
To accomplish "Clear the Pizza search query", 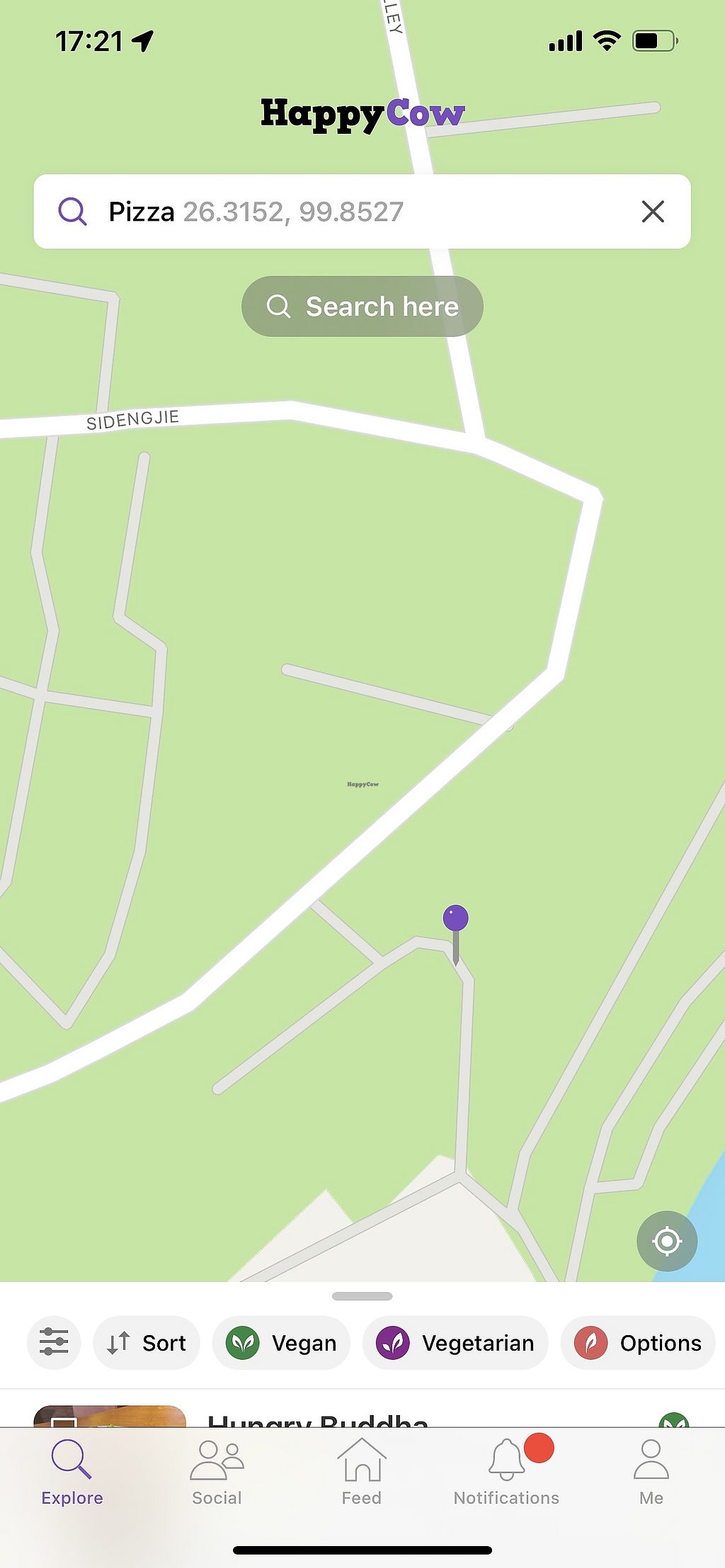I will [x=653, y=211].
